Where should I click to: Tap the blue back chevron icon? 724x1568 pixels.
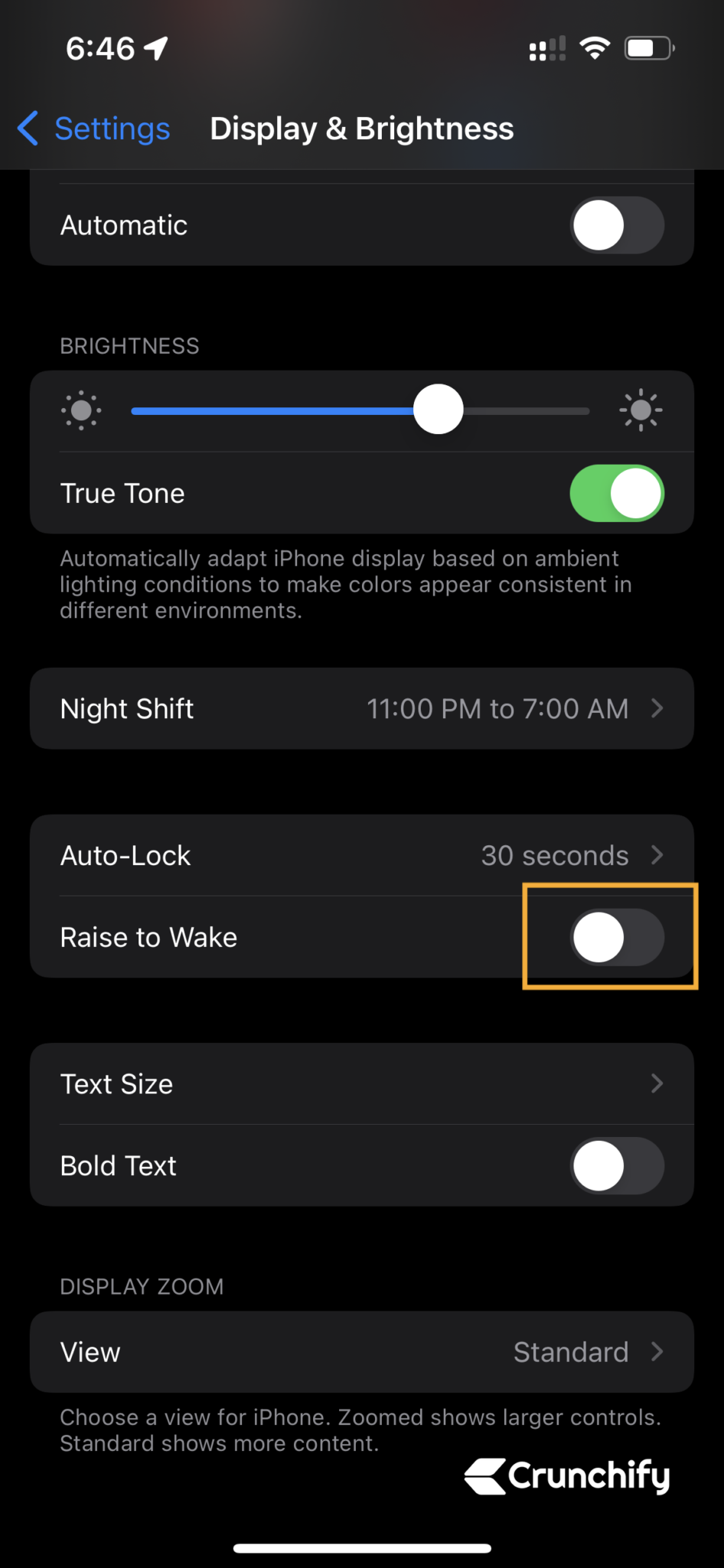pyautogui.click(x=28, y=129)
